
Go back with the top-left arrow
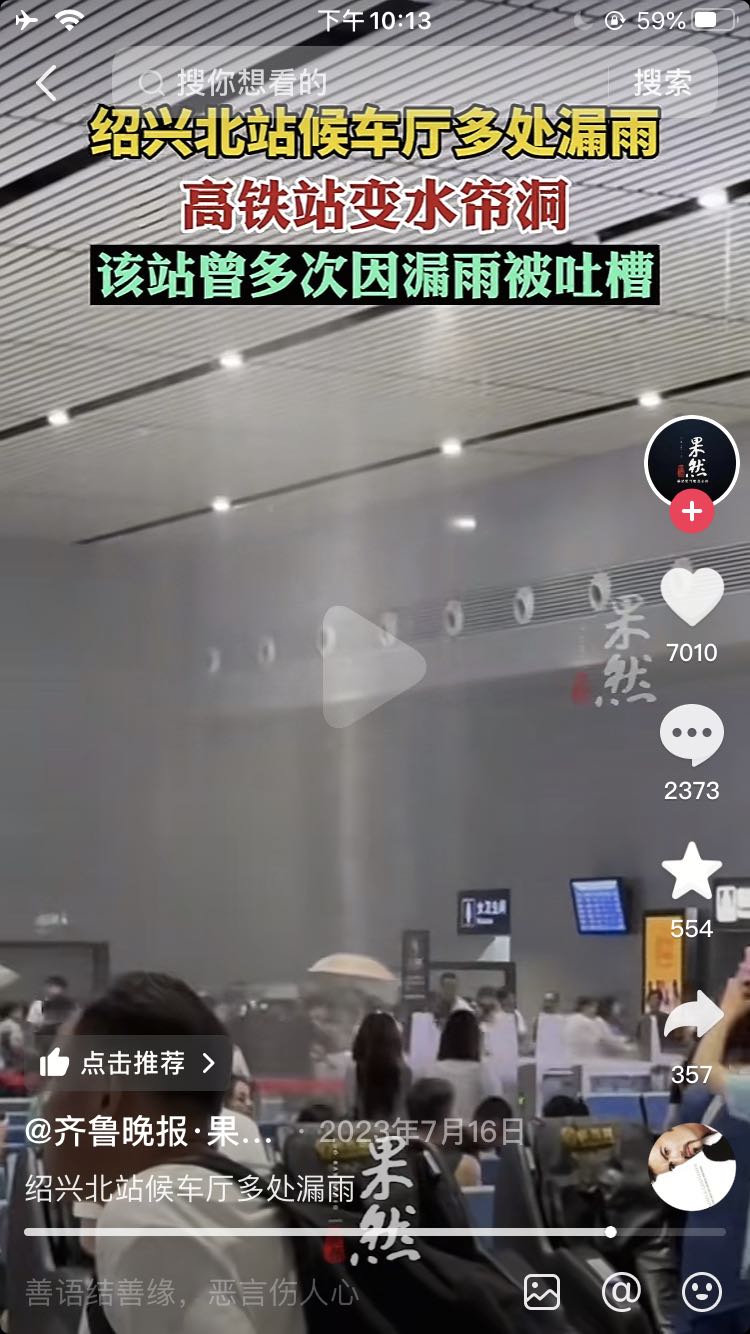46,83
